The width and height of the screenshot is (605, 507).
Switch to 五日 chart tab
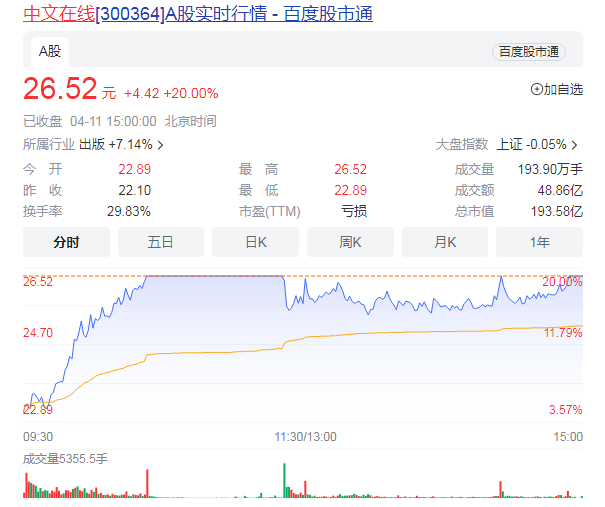coord(160,242)
